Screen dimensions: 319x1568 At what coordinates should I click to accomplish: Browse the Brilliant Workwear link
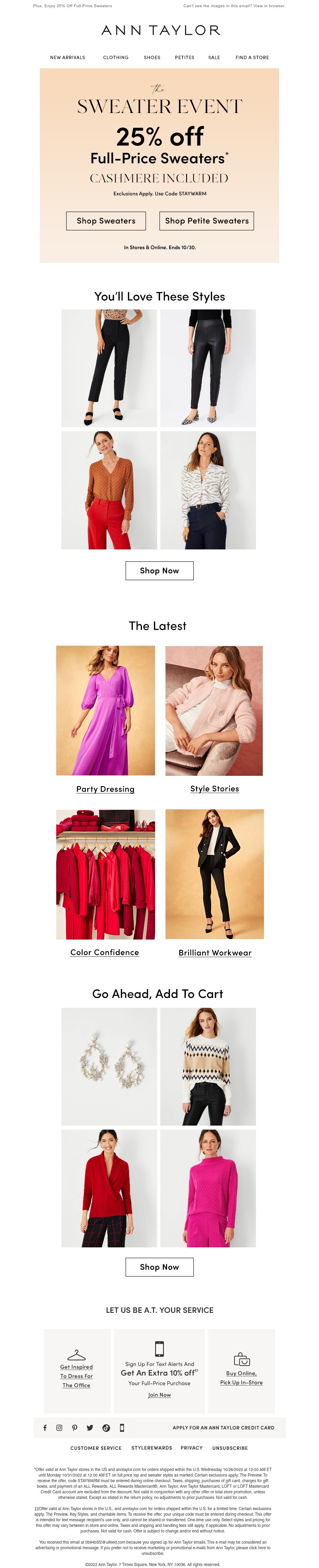tap(215, 953)
